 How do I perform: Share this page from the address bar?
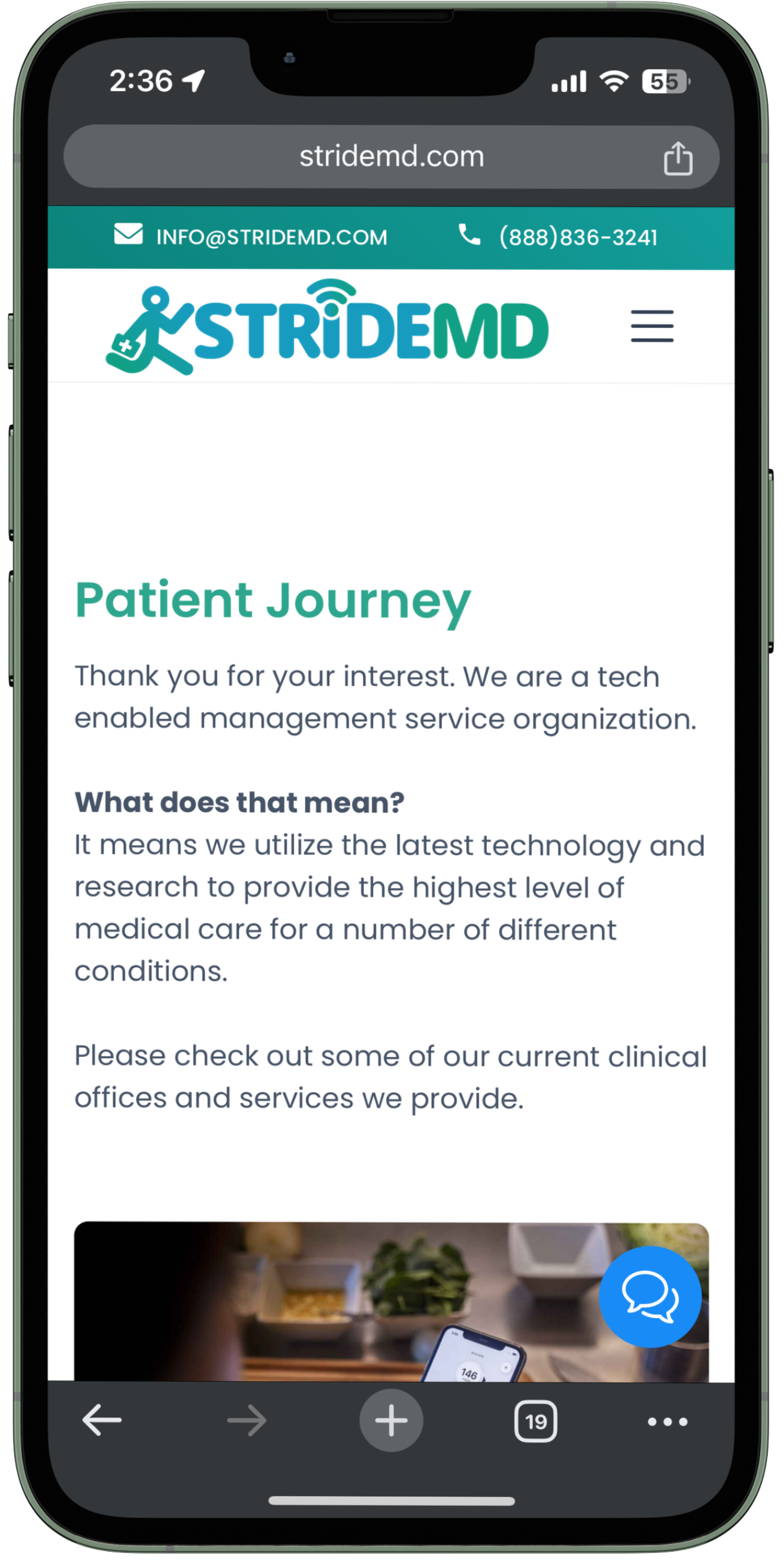coord(677,158)
